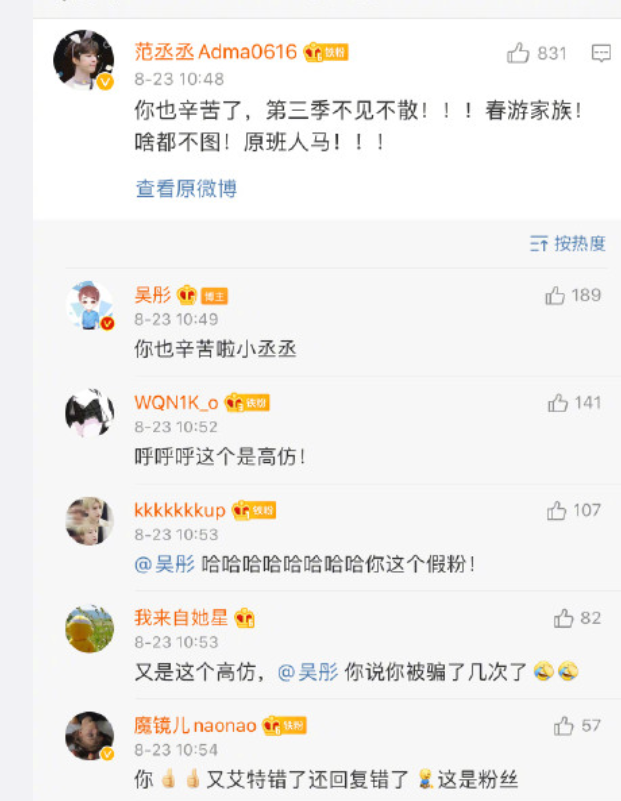Open the @吴彤 mention in 我来自她星's comment
The width and height of the screenshot is (621, 801).
click(307, 672)
